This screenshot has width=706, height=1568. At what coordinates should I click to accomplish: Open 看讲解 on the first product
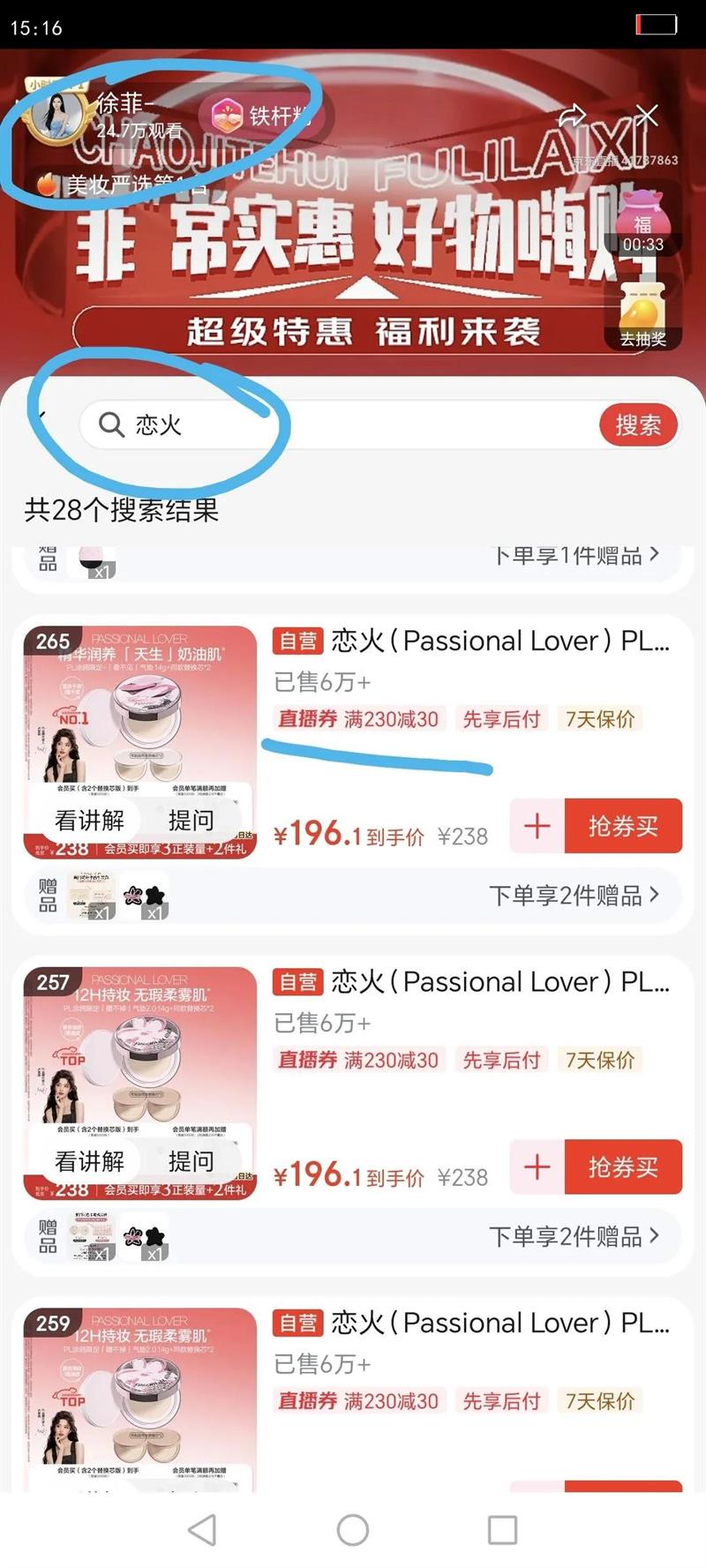click(x=90, y=821)
